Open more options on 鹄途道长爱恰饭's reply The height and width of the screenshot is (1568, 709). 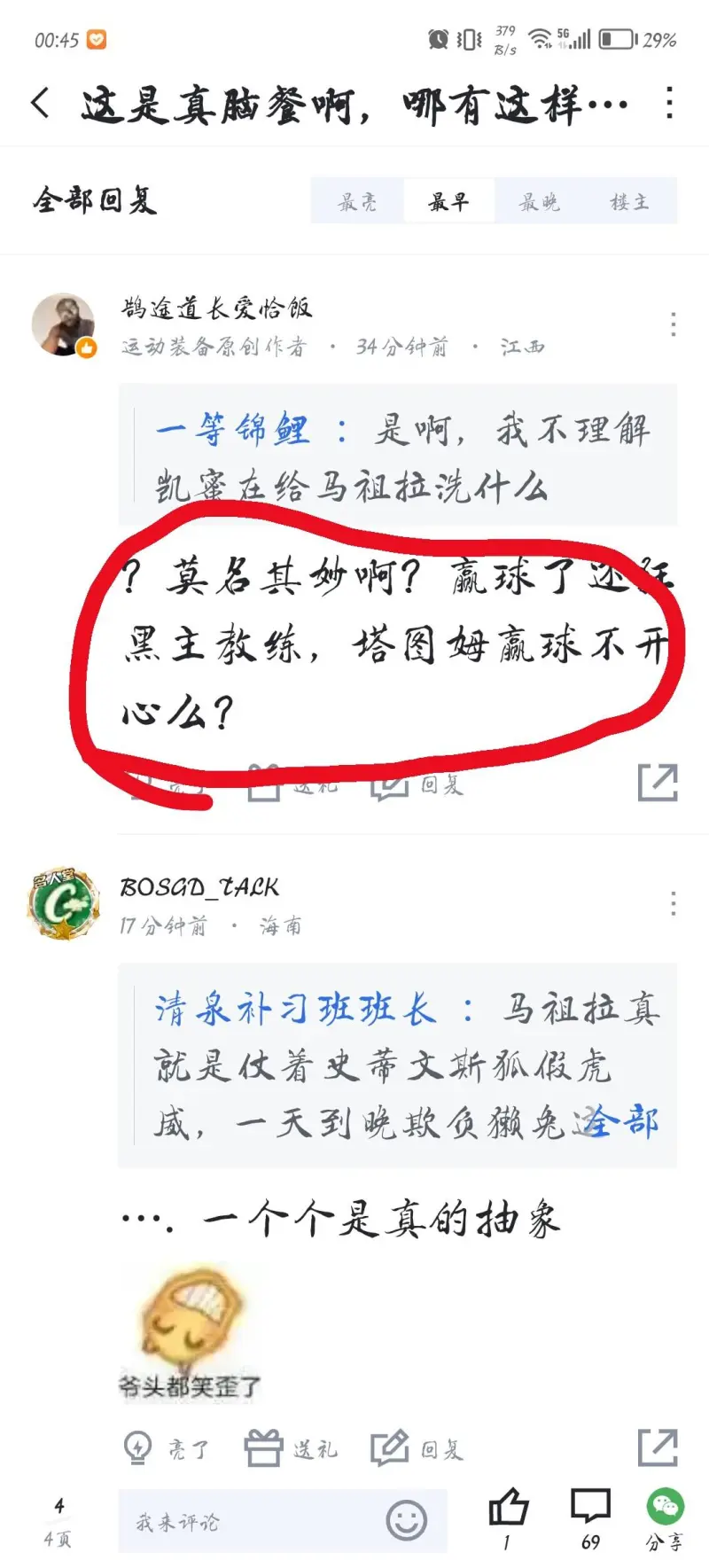coord(674,324)
